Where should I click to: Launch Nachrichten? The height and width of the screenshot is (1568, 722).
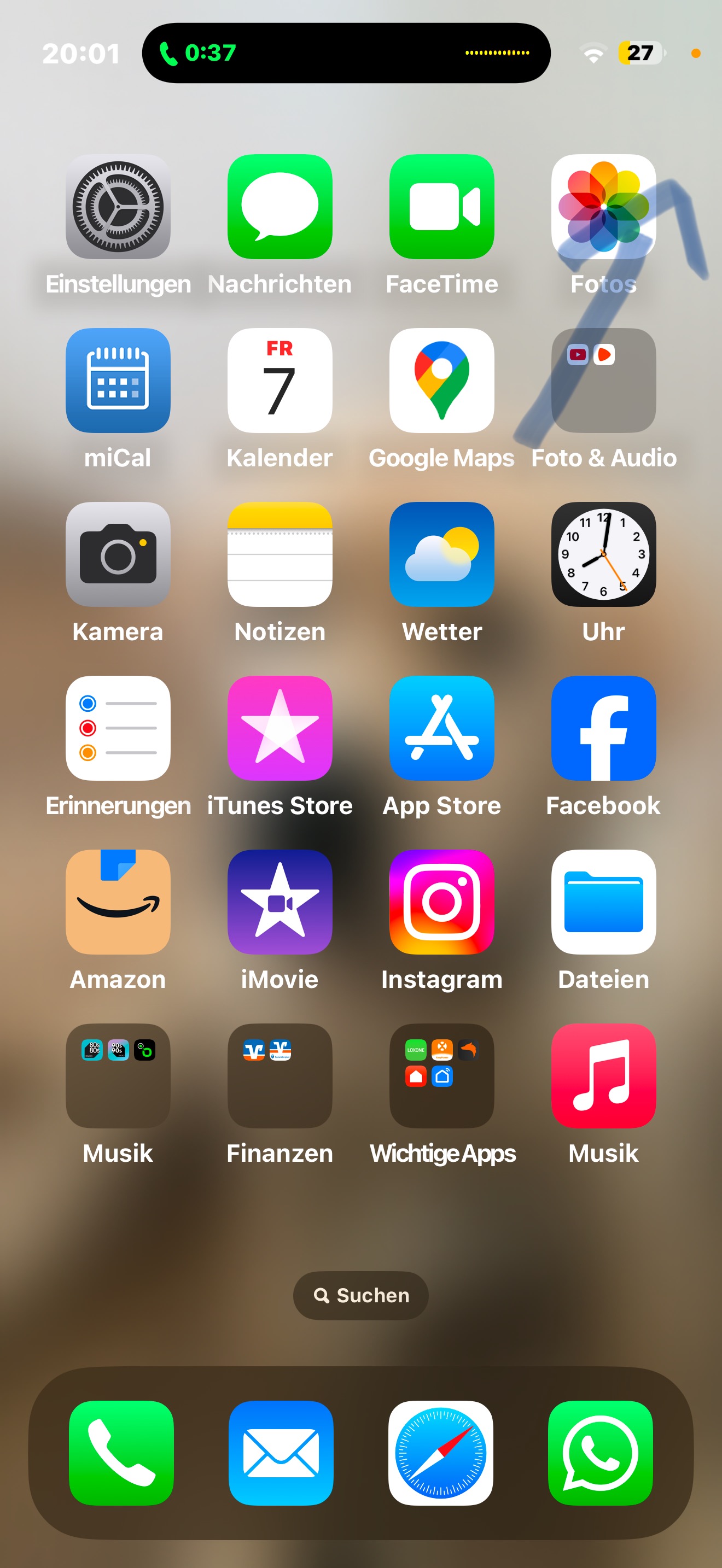(x=280, y=206)
